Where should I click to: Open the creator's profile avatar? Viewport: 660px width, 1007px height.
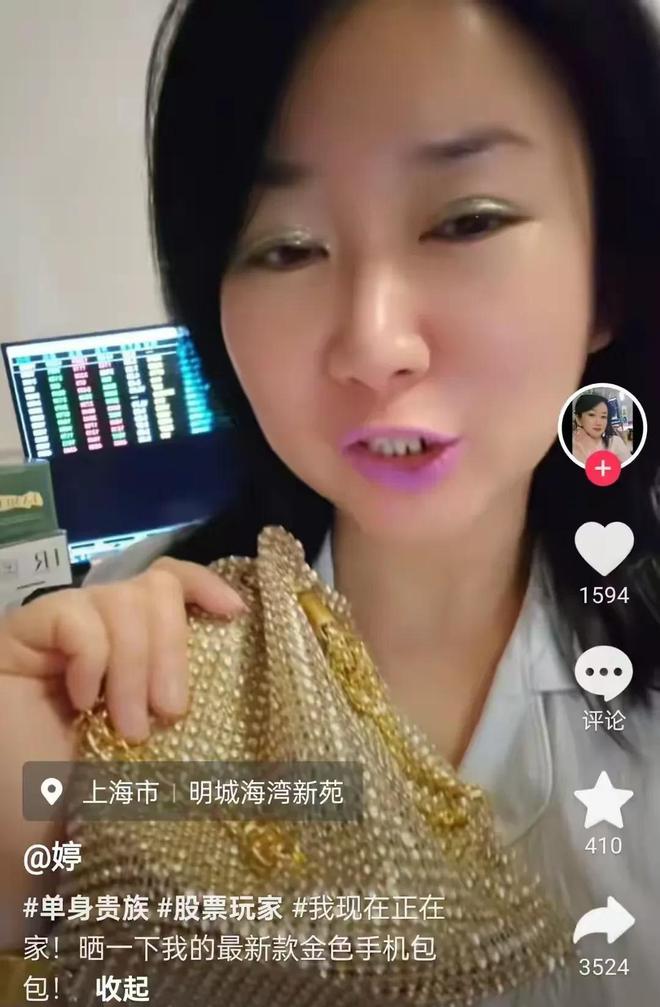click(x=602, y=425)
